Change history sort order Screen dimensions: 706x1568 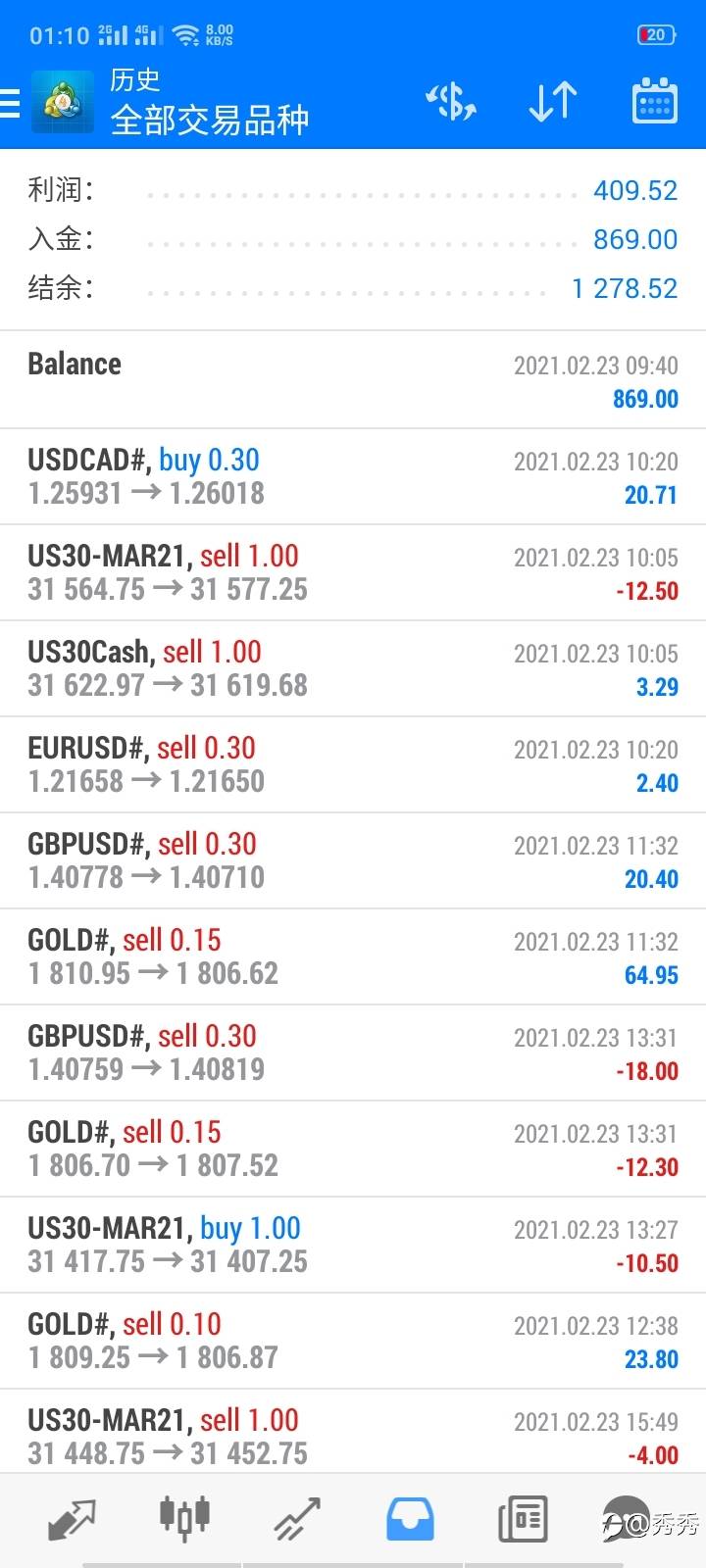[x=552, y=102]
